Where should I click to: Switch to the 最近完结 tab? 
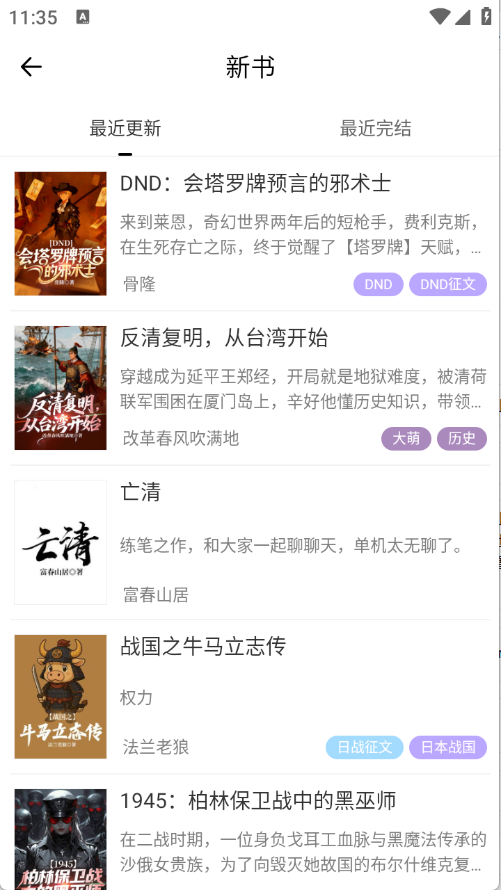(375, 128)
